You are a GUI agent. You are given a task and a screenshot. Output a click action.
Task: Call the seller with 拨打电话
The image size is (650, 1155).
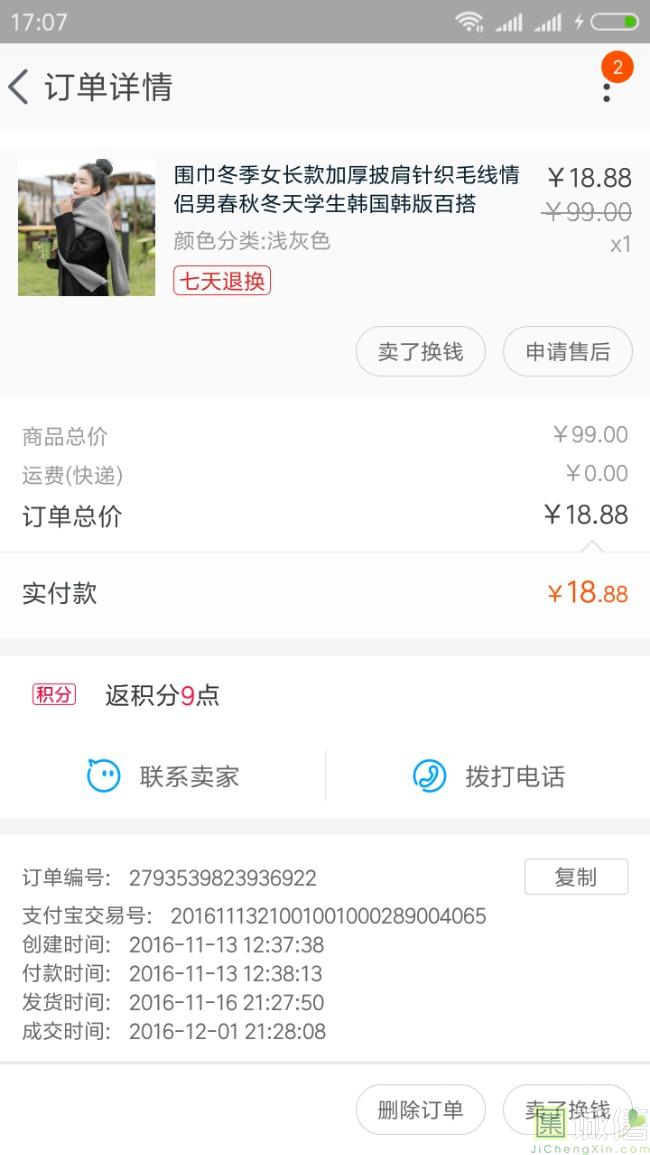pos(489,776)
